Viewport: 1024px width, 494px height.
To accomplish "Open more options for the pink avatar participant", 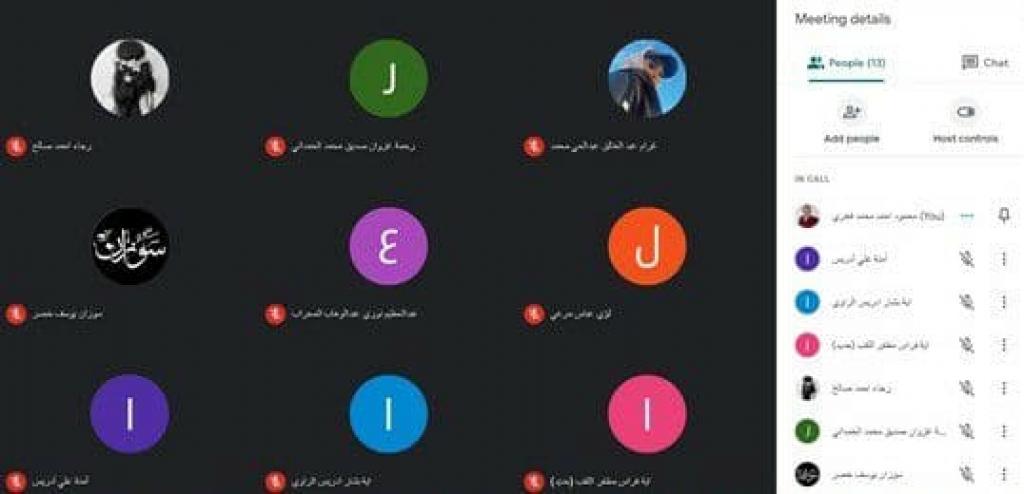I will pyautogui.click(x=1004, y=345).
